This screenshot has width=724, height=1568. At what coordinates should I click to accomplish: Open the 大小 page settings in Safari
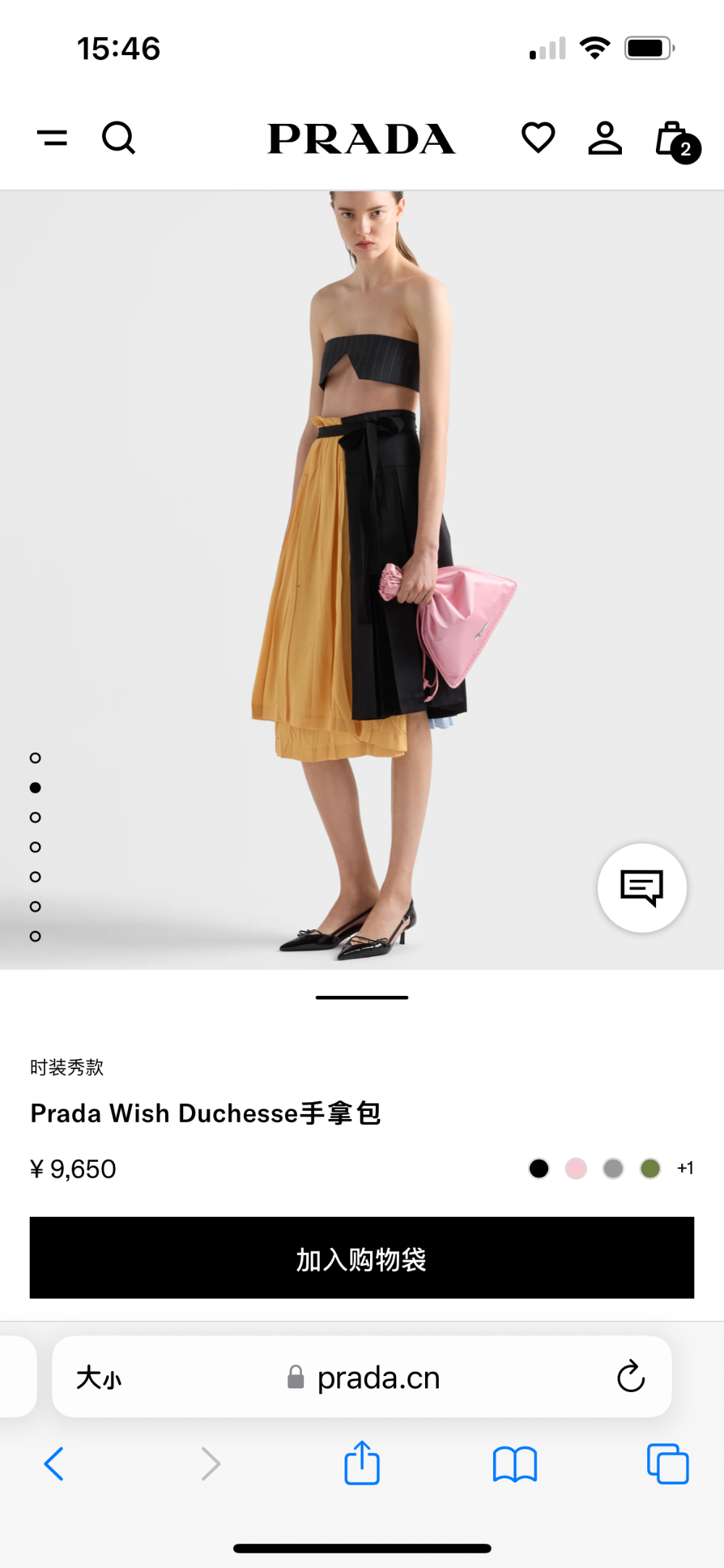(99, 1377)
